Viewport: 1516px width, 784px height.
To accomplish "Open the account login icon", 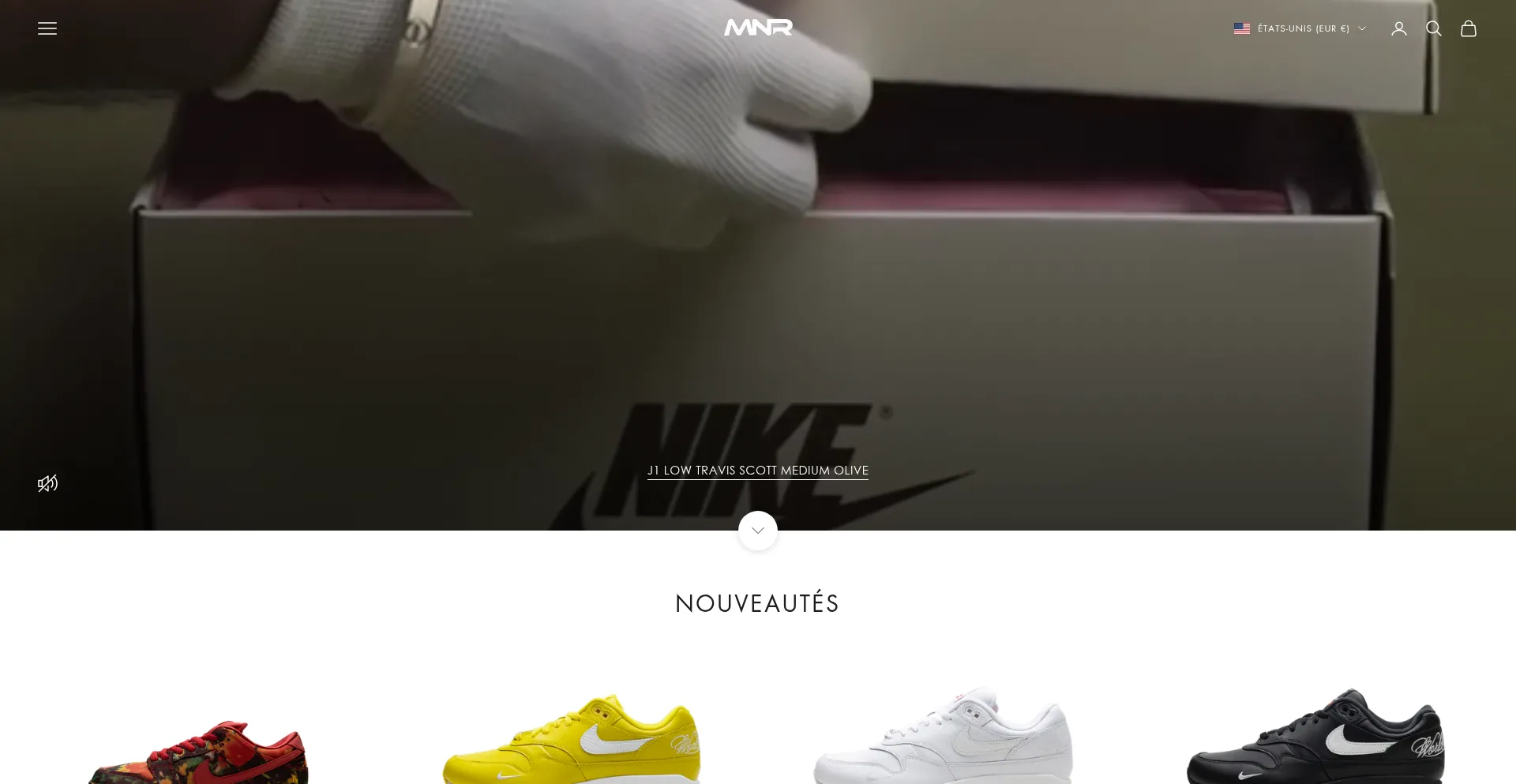I will 1399,28.
